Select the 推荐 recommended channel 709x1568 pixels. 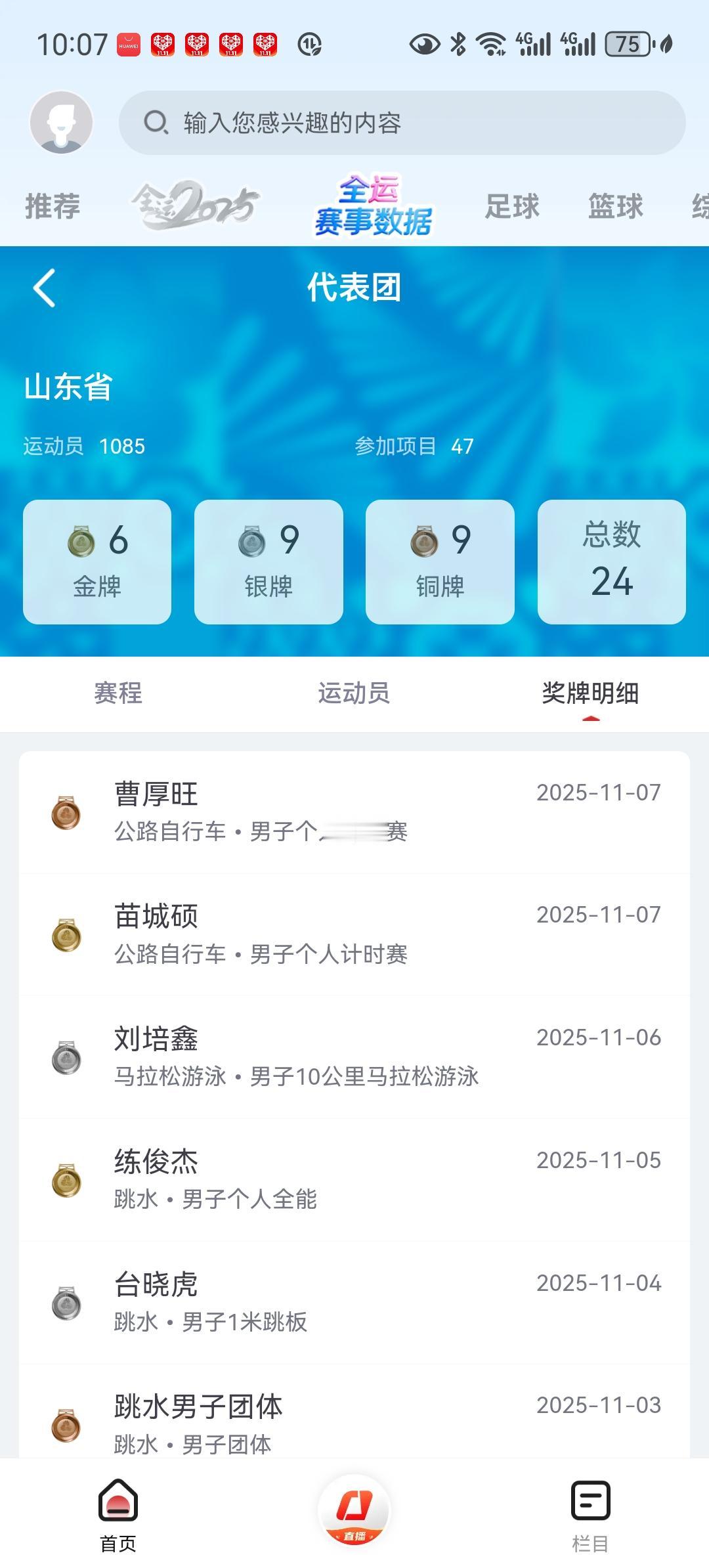pyautogui.click(x=53, y=207)
